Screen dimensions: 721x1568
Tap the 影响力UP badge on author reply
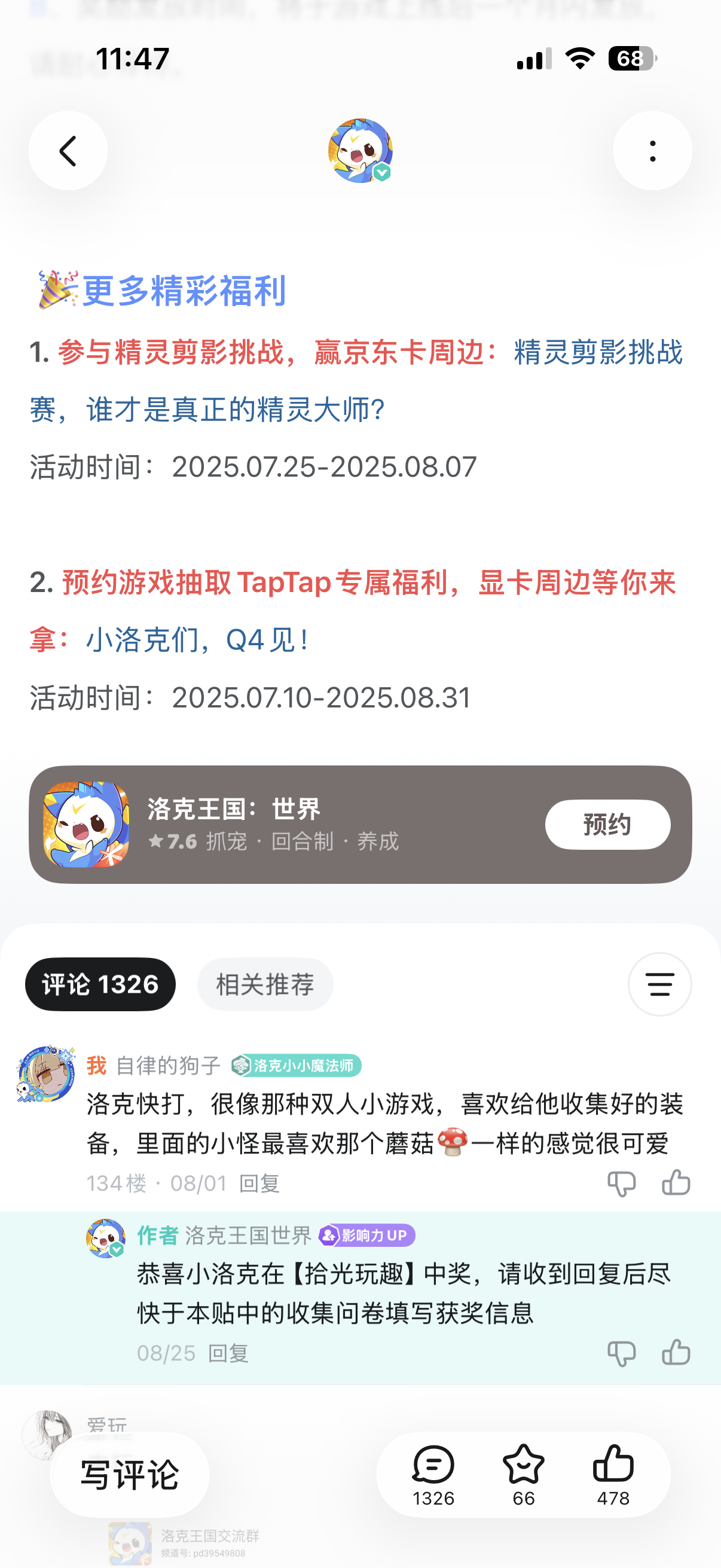point(367,1236)
